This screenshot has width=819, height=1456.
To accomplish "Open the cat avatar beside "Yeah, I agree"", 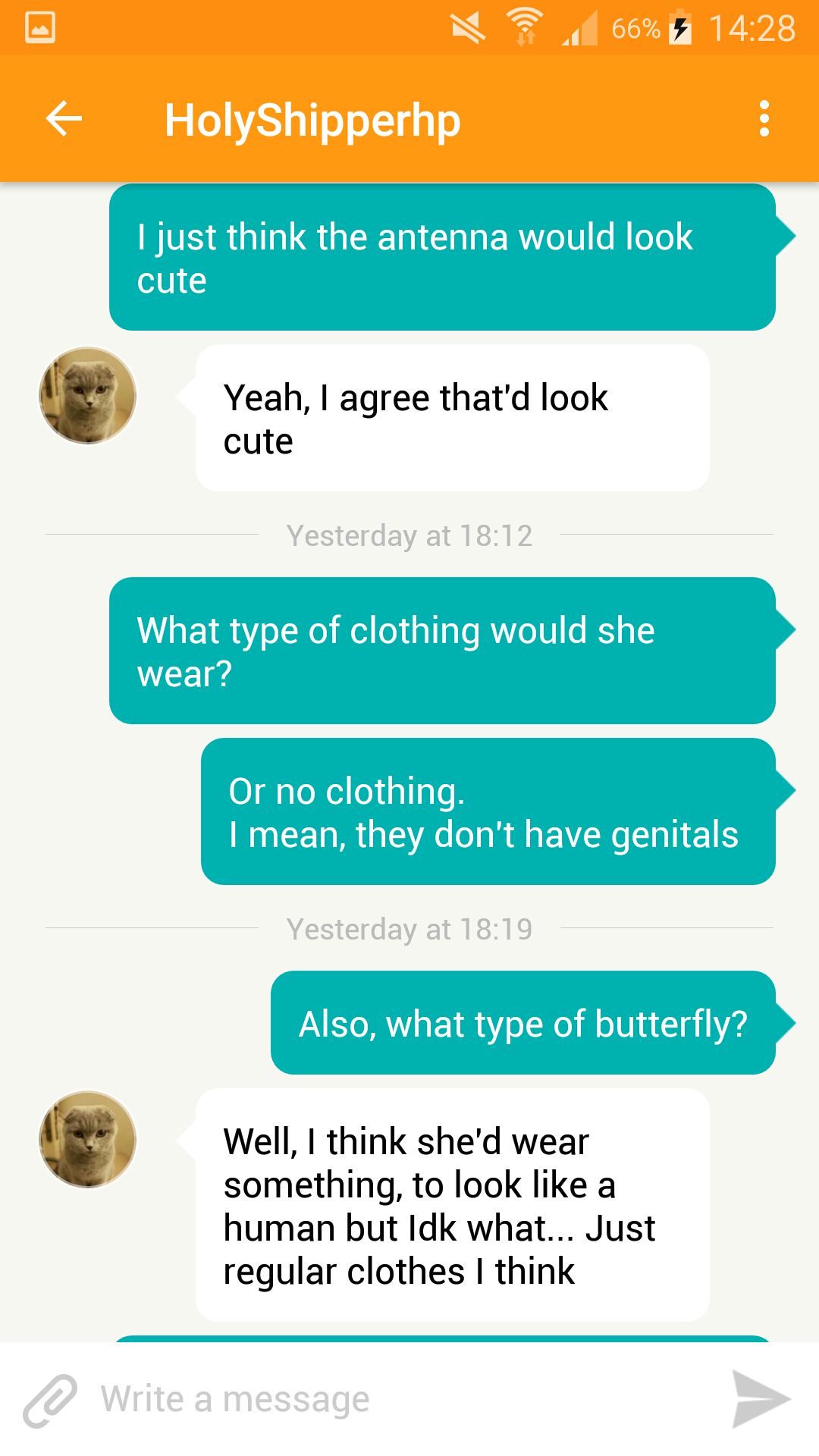I will (x=88, y=396).
